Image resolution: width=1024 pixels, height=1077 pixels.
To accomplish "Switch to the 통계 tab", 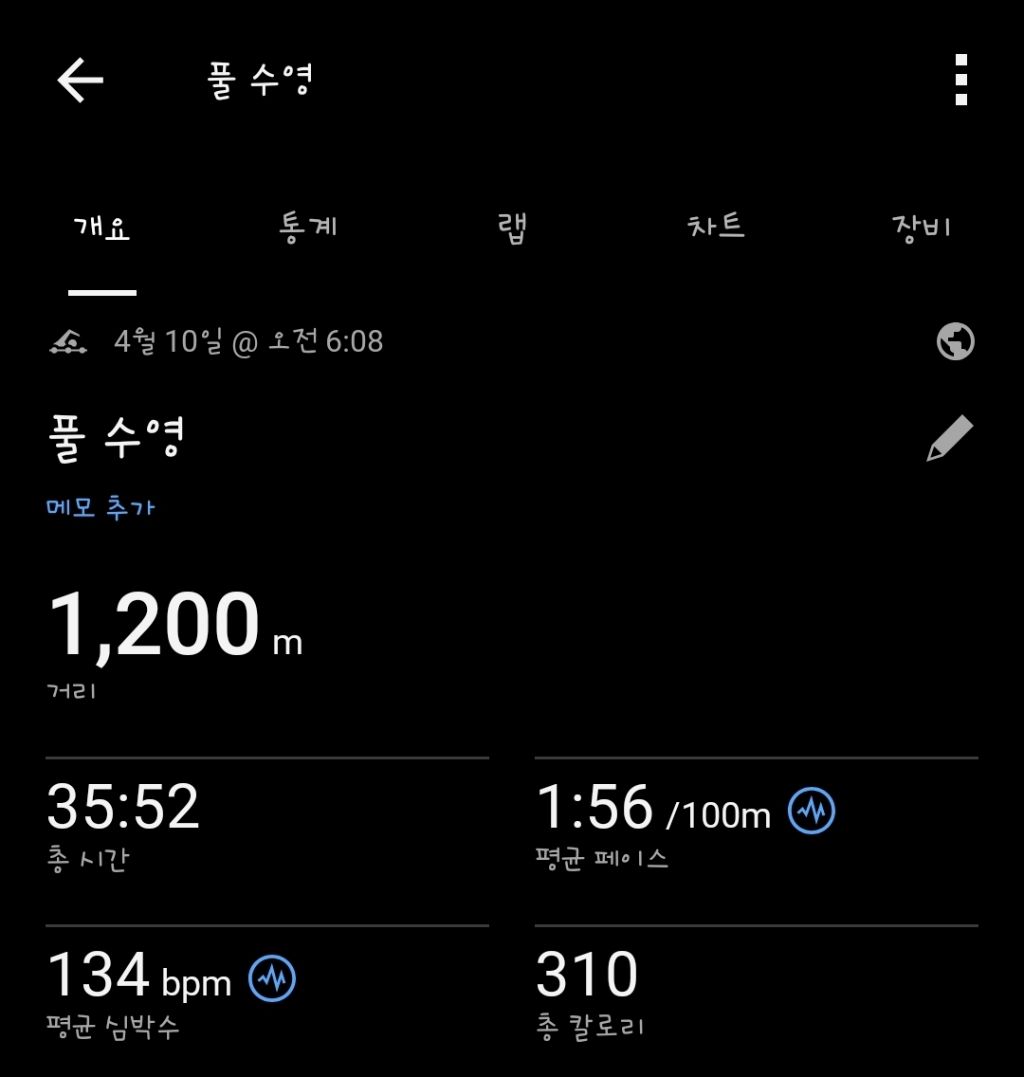I will click(308, 227).
